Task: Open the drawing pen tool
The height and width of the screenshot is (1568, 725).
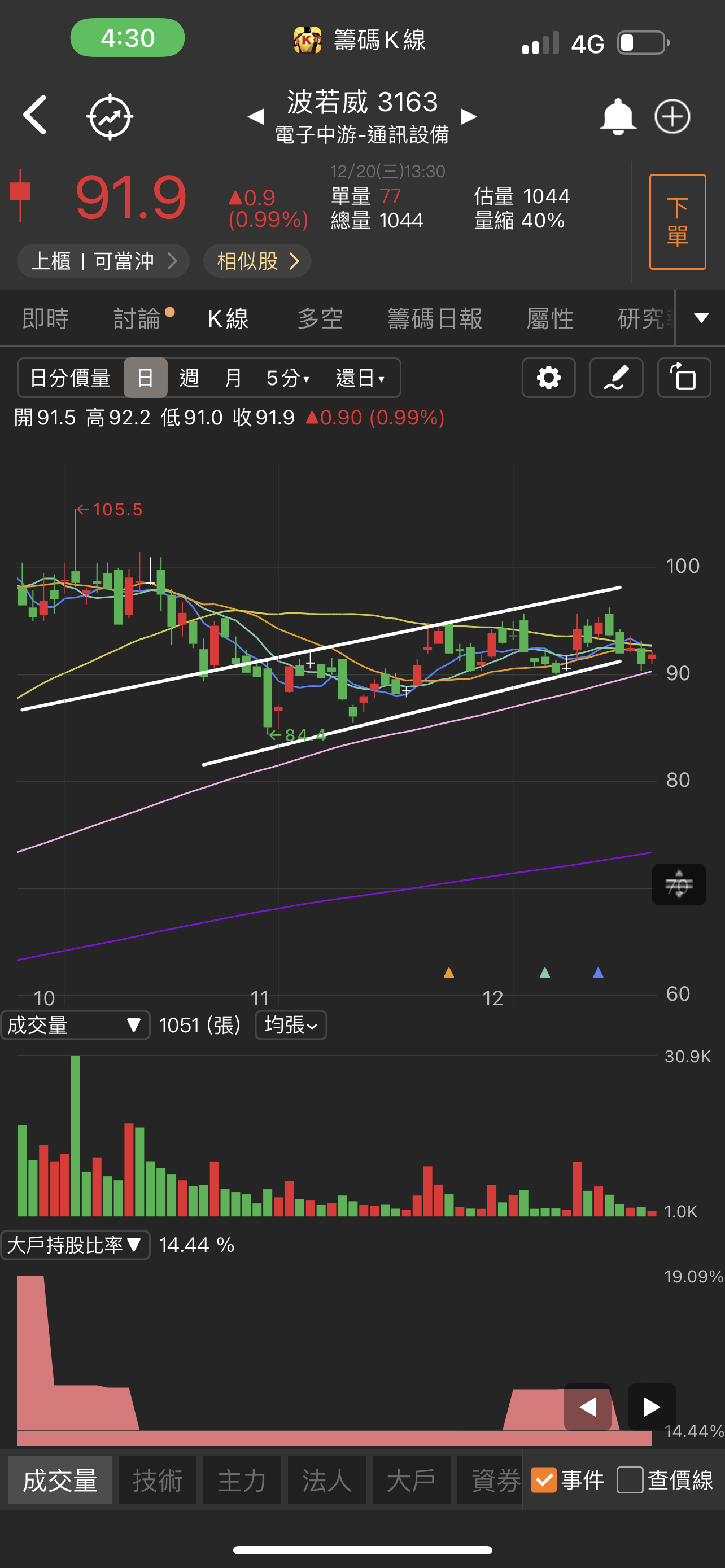Action: point(616,378)
